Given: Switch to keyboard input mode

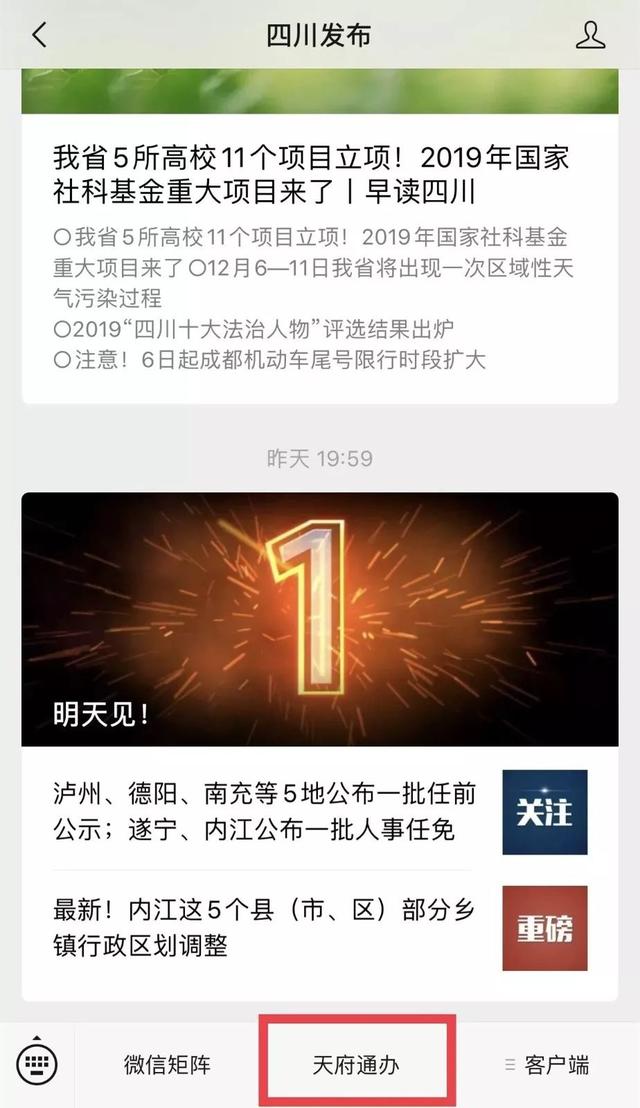Looking at the screenshot, I should [37, 1065].
